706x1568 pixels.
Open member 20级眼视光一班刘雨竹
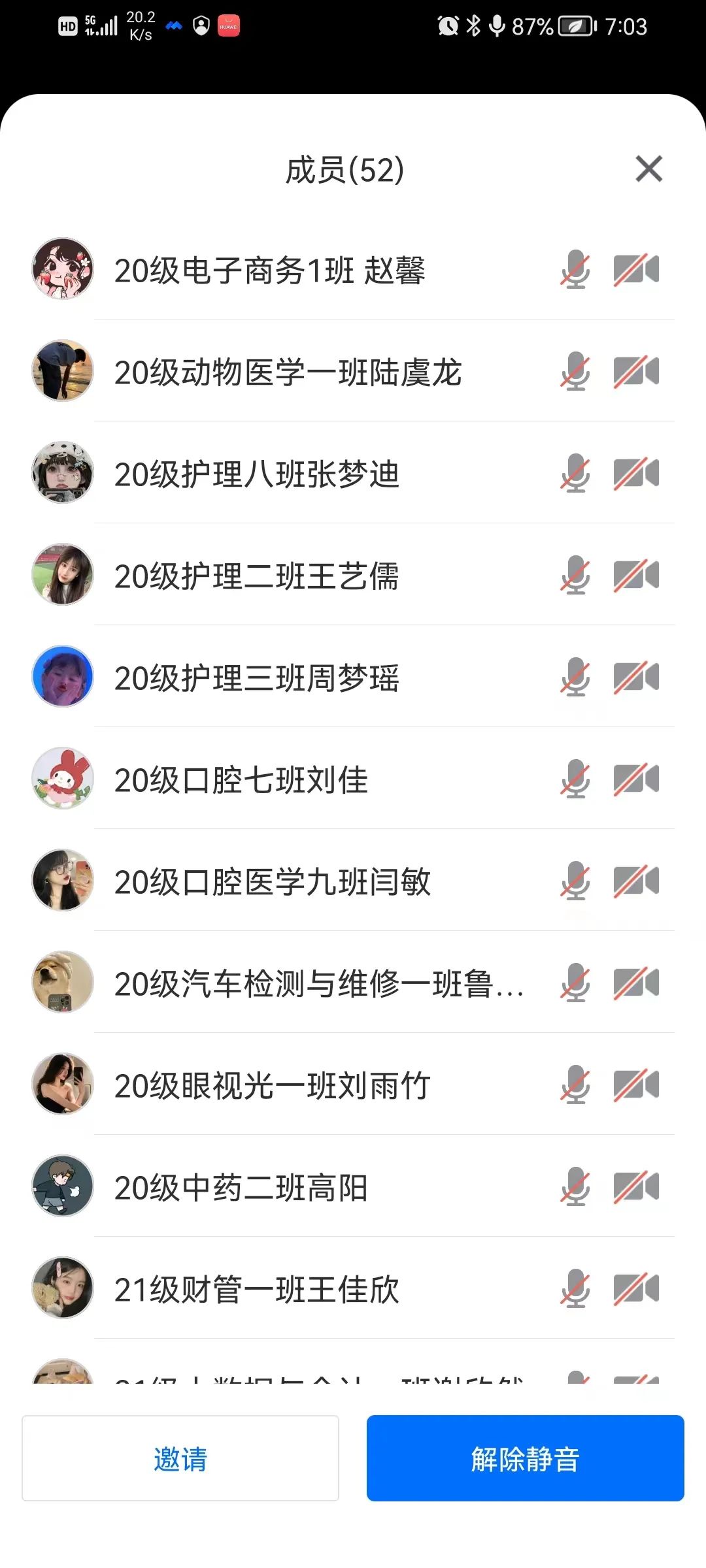(x=272, y=1085)
